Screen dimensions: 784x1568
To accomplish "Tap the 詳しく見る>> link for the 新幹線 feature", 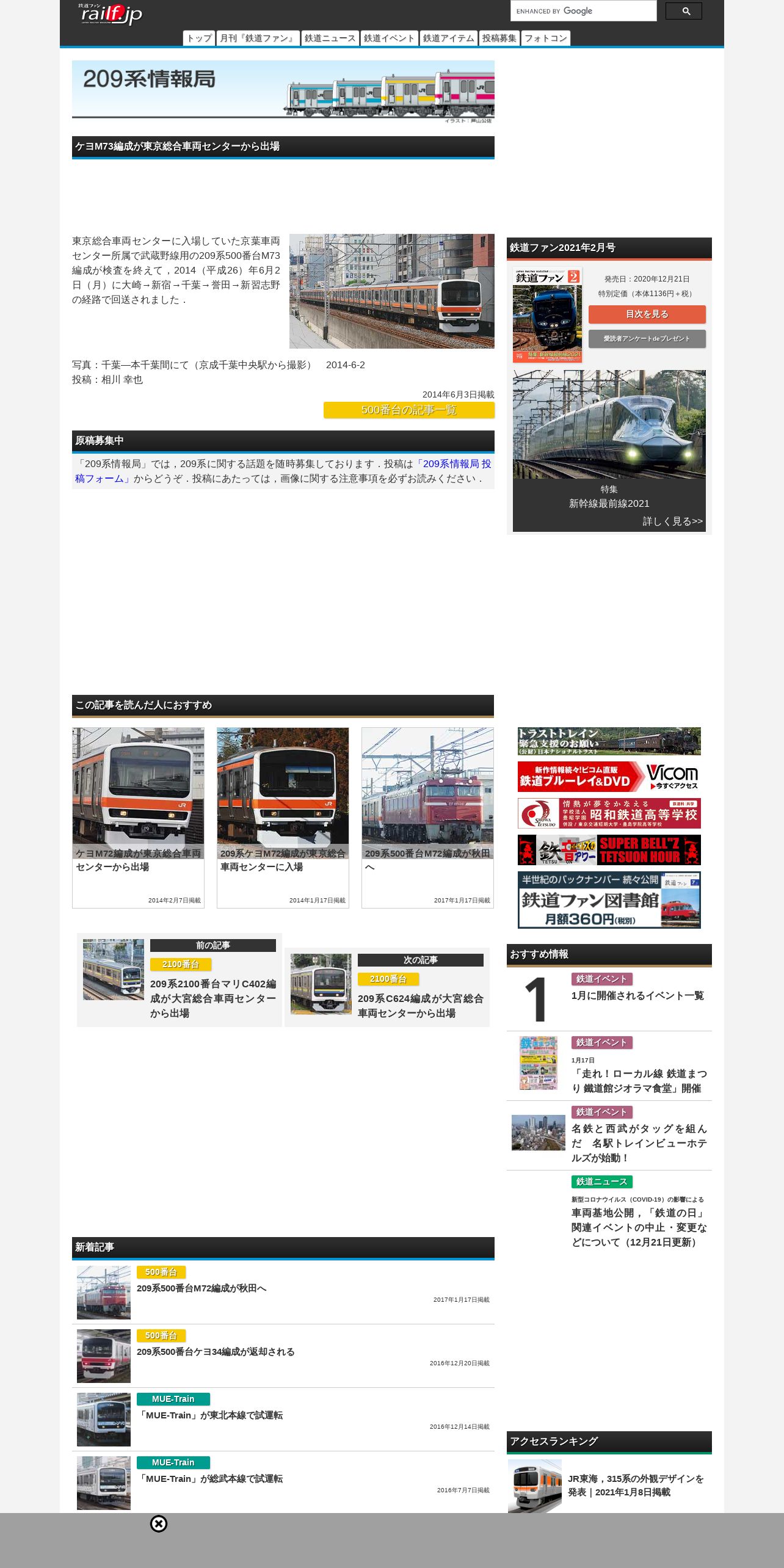I will 672,521.
